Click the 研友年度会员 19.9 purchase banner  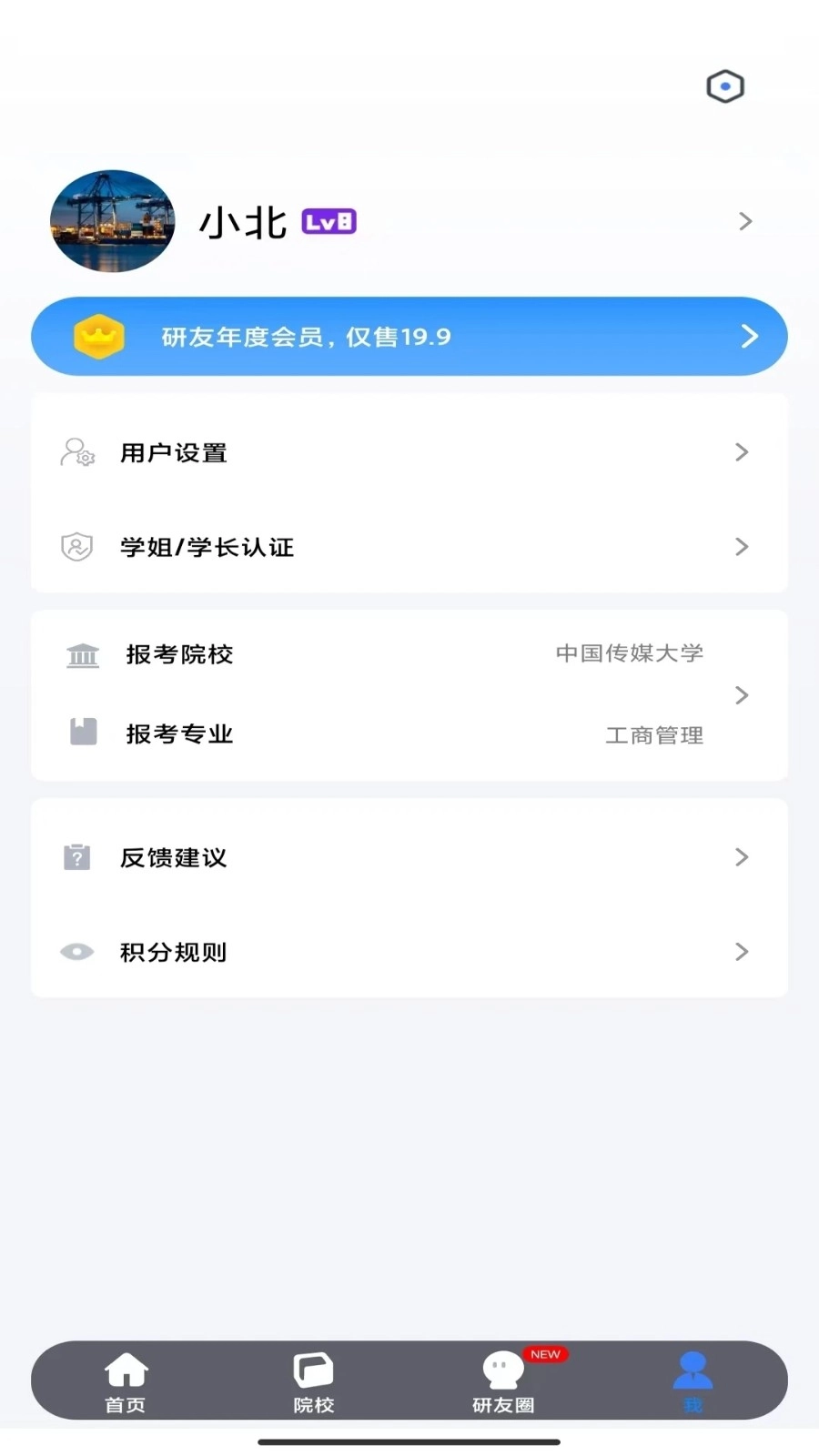click(409, 336)
